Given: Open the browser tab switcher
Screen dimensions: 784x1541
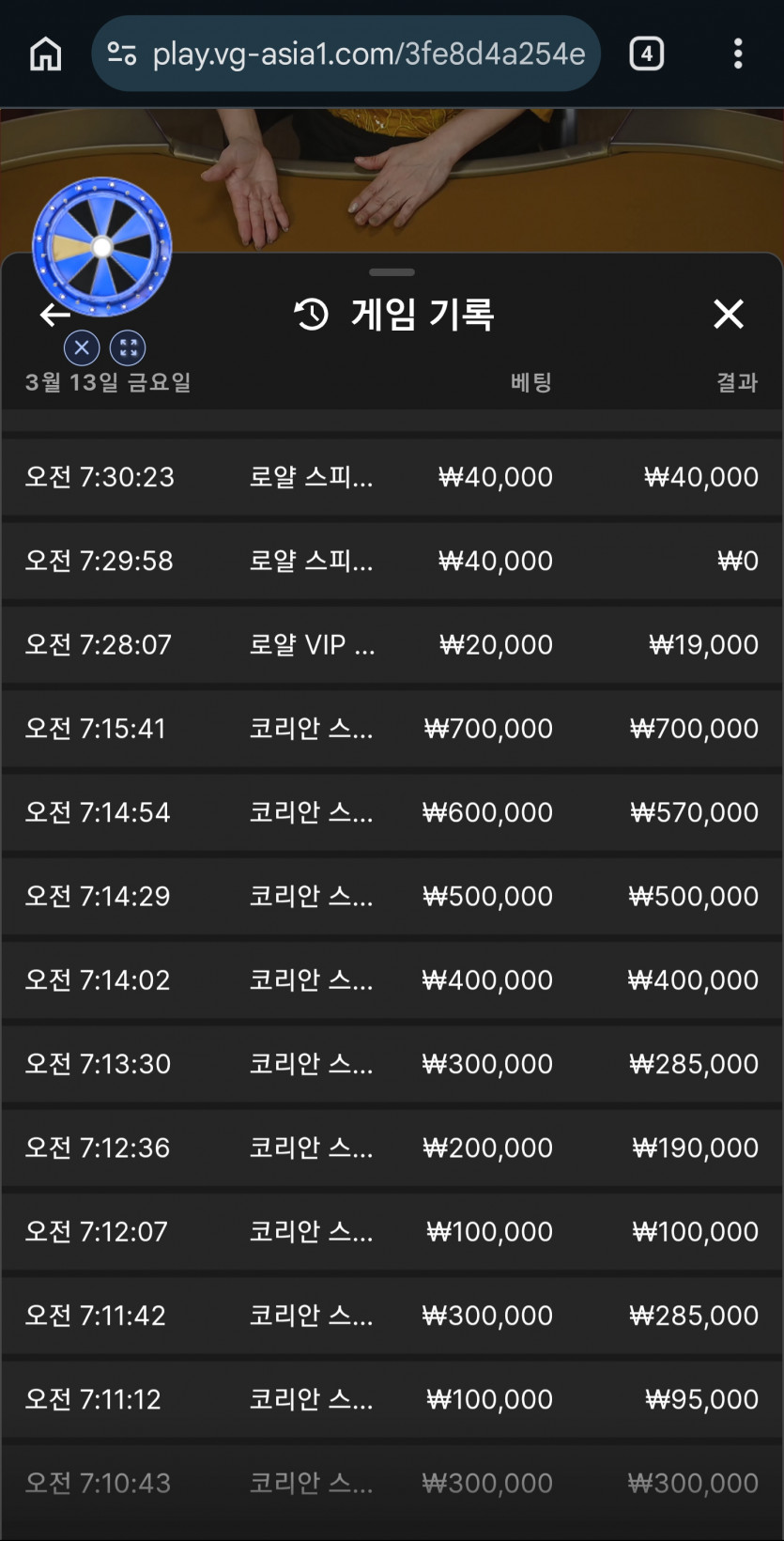Looking at the screenshot, I should tap(646, 54).
